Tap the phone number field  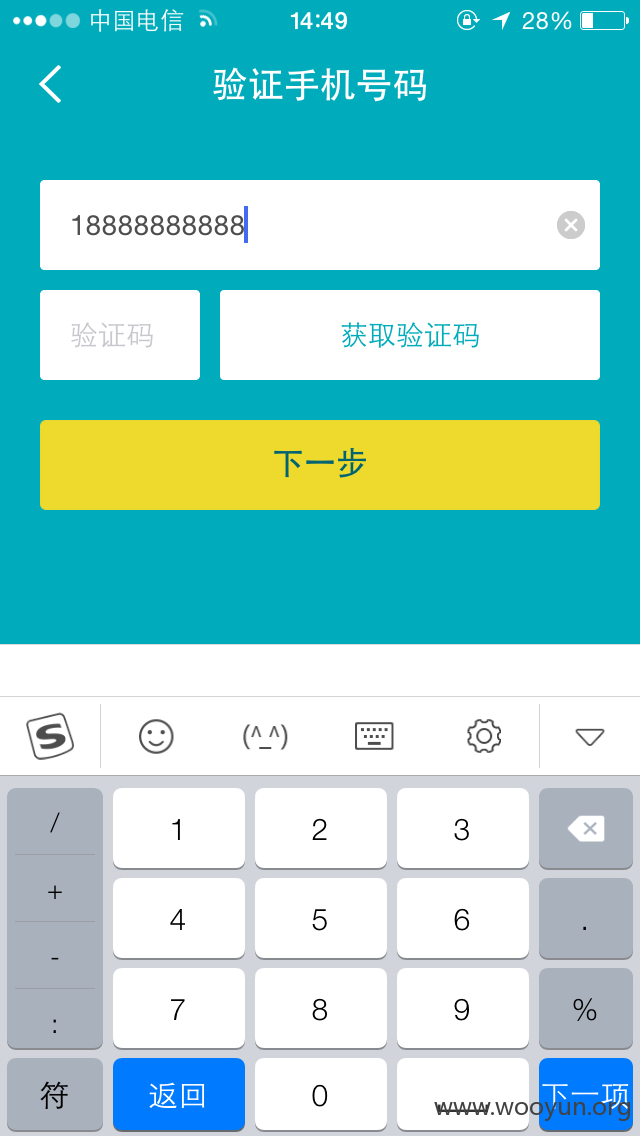pos(320,225)
